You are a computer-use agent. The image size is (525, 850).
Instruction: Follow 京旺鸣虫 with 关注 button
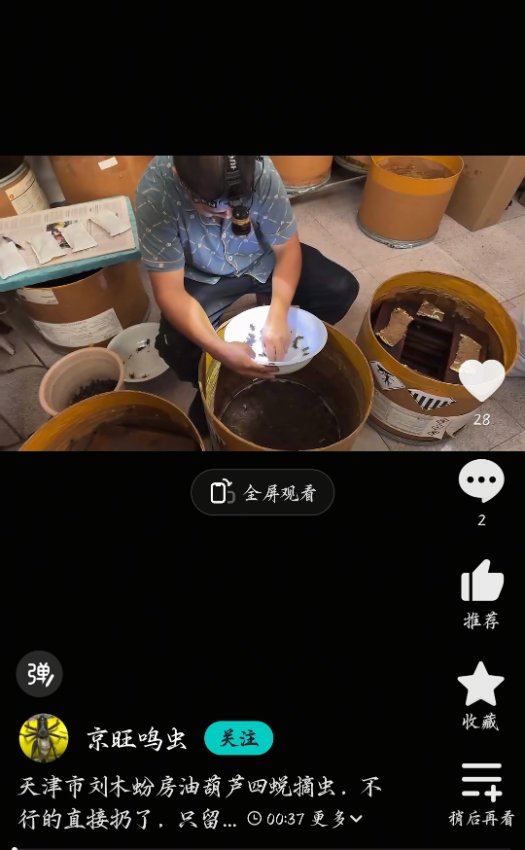pyautogui.click(x=239, y=738)
